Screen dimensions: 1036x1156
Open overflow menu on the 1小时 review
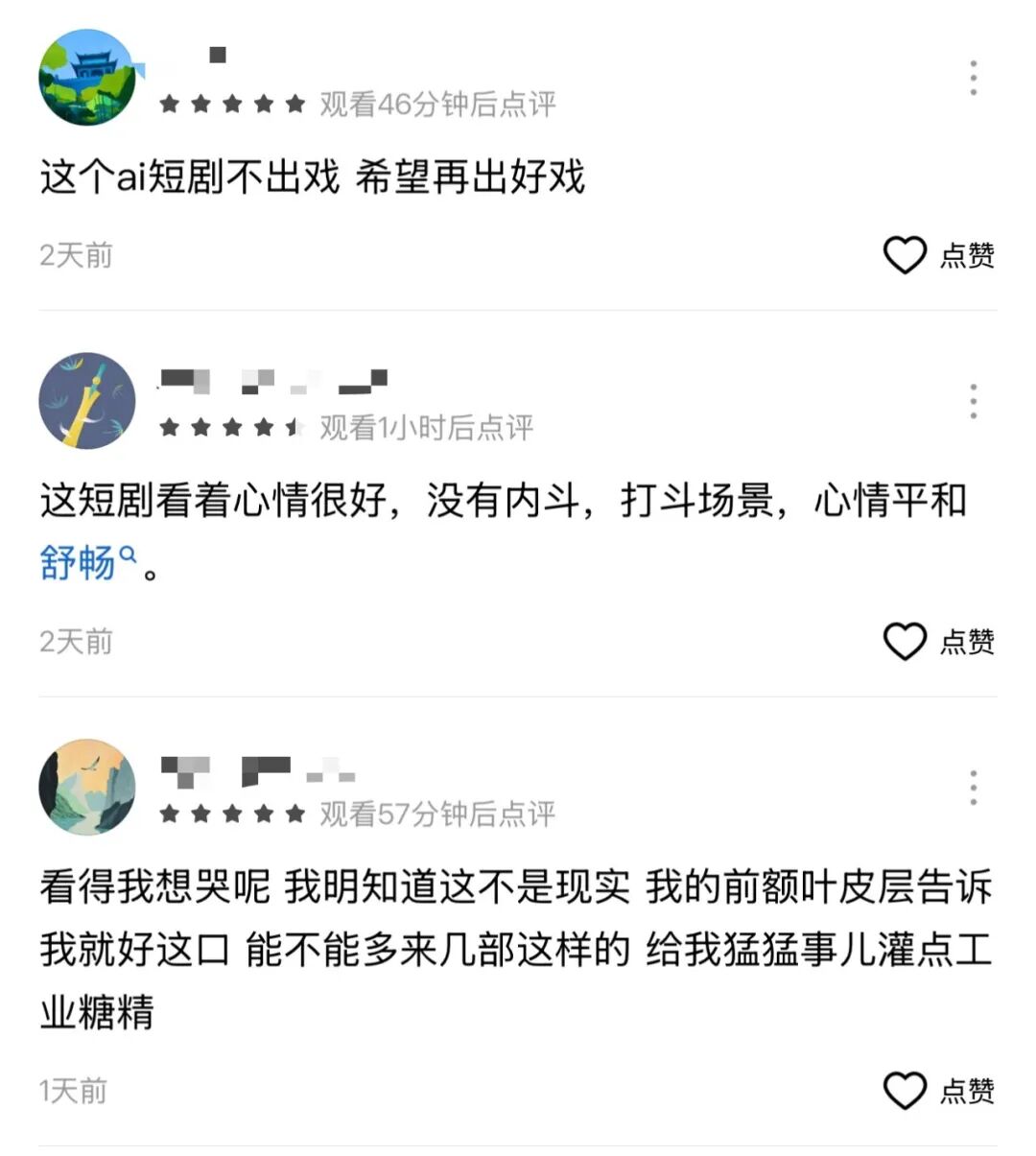click(973, 401)
